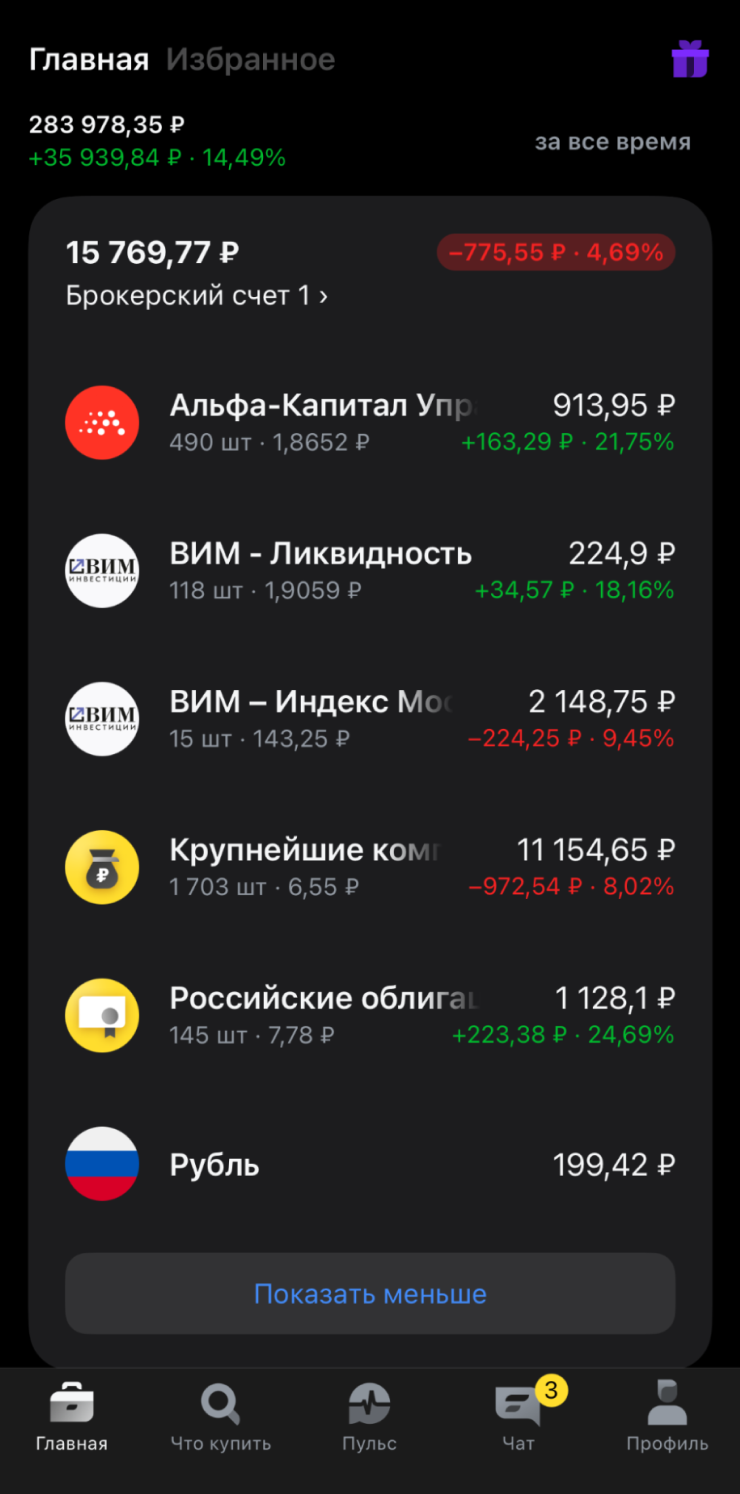
Task: Go to the Профиль tab
Action: [667, 1418]
